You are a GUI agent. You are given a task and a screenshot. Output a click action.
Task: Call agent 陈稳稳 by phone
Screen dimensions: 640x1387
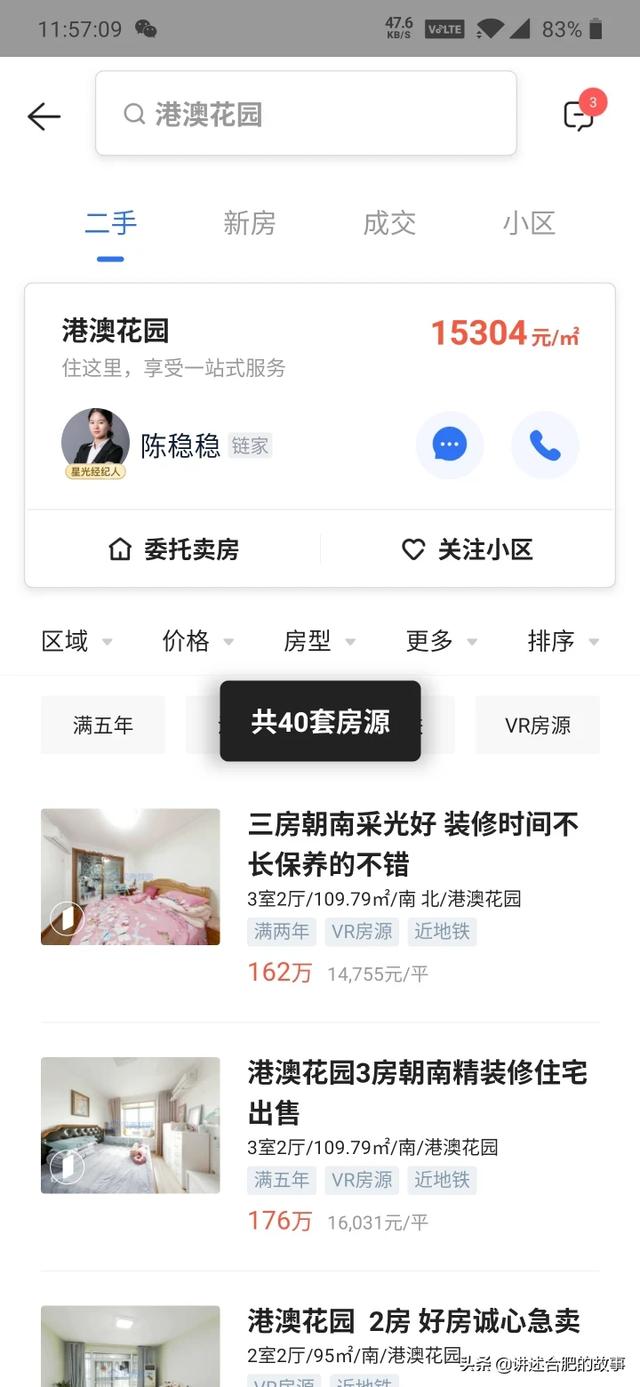pos(545,445)
